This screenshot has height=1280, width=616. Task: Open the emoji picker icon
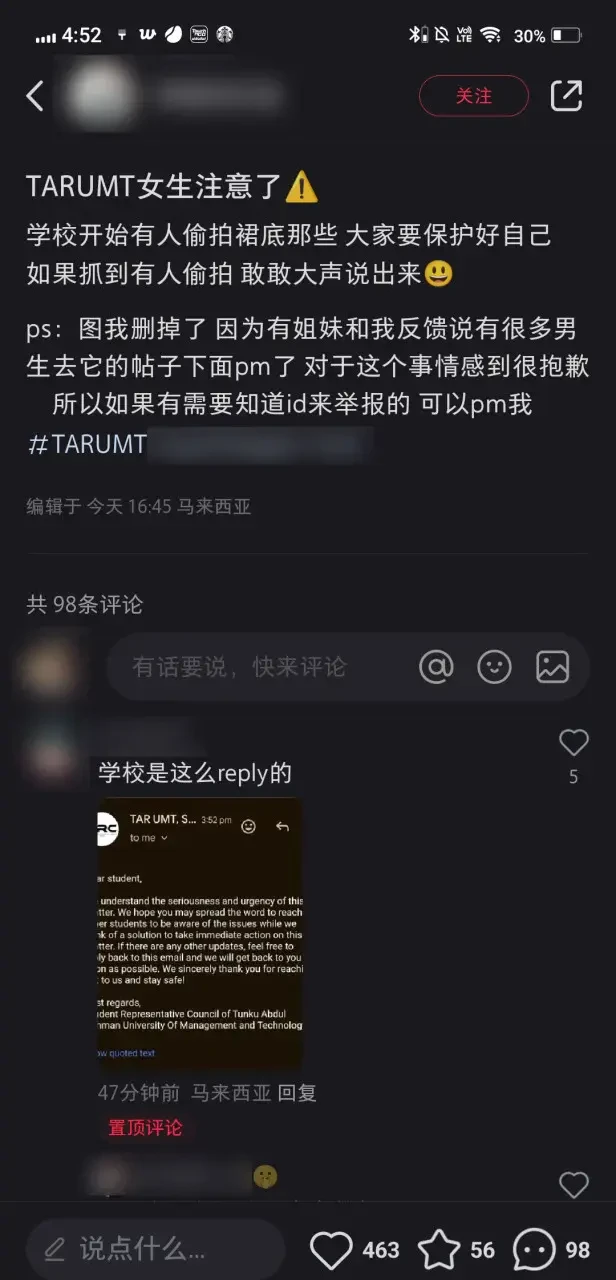494,667
